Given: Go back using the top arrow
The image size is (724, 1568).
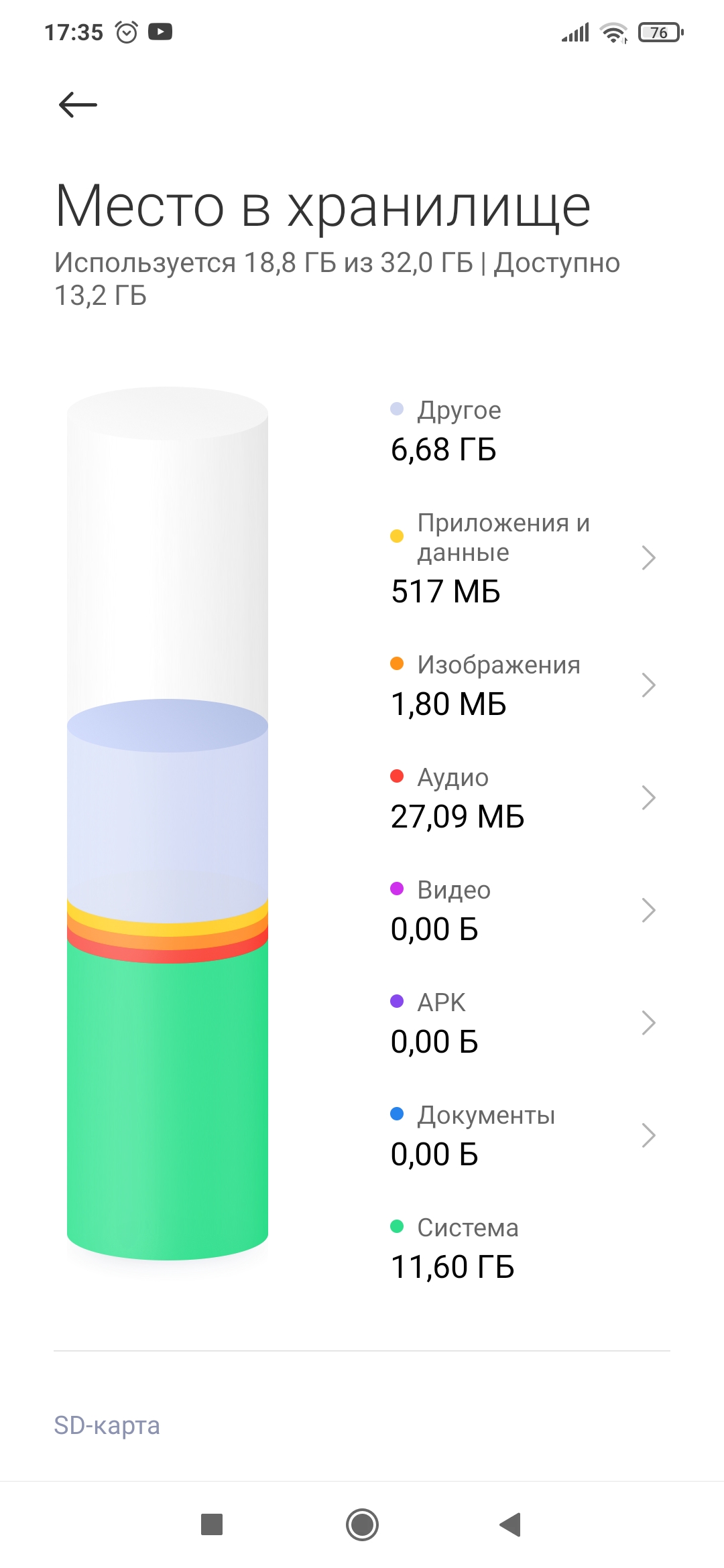Looking at the screenshot, I should tap(78, 105).
